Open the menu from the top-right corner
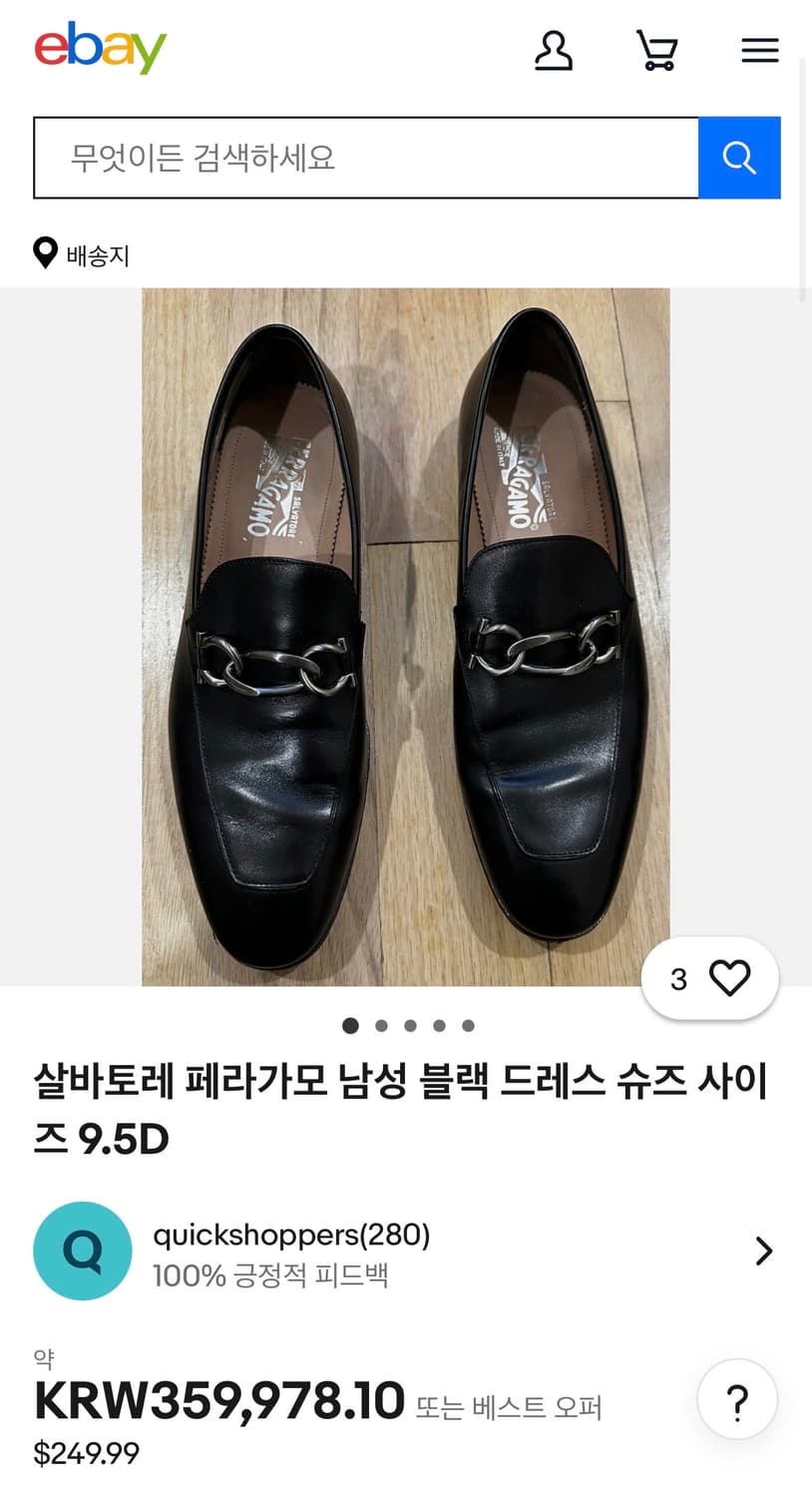Image resolution: width=812 pixels, height=1497 pixels. tap(759, 50)
